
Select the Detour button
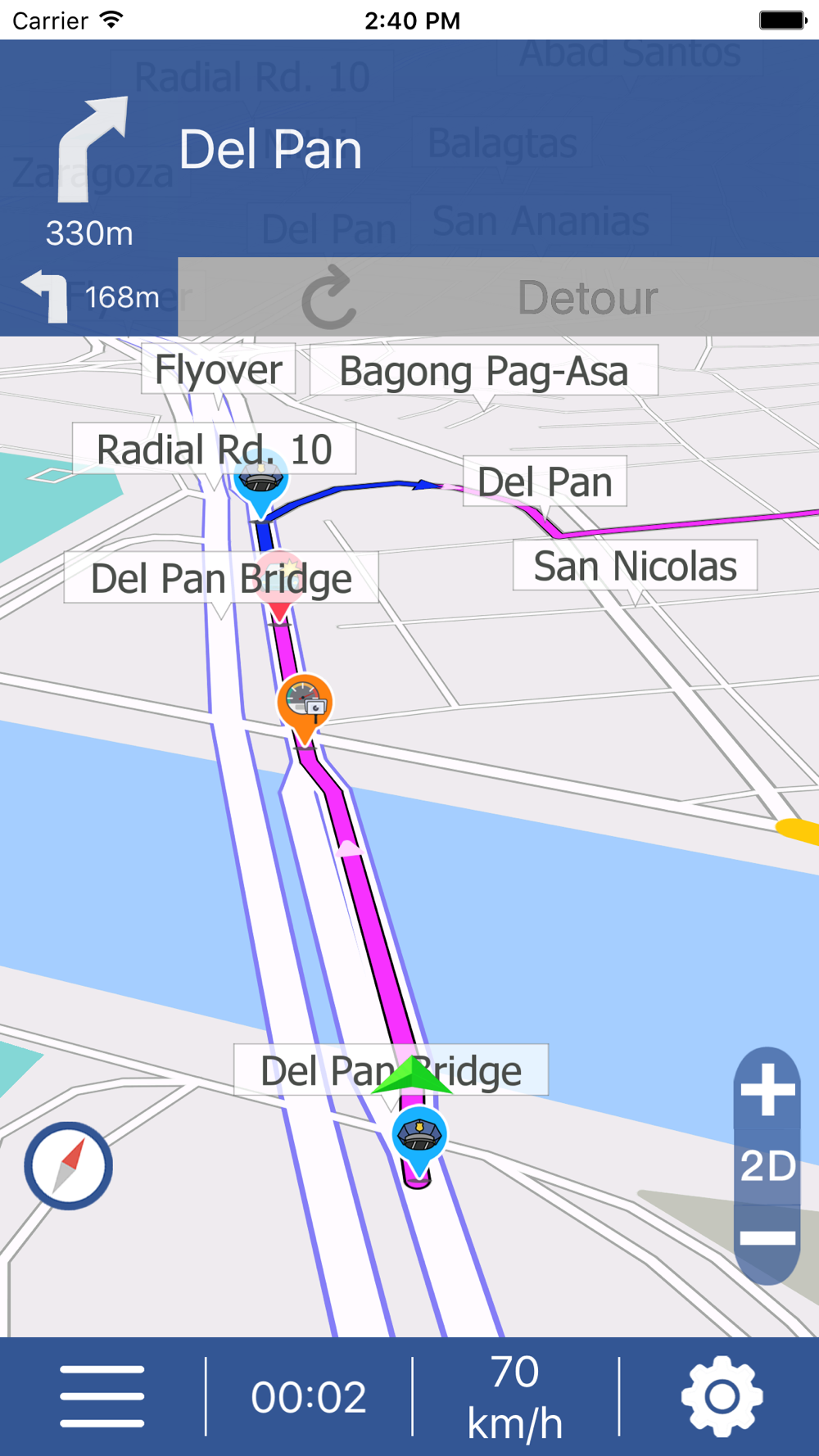point(498,297)
